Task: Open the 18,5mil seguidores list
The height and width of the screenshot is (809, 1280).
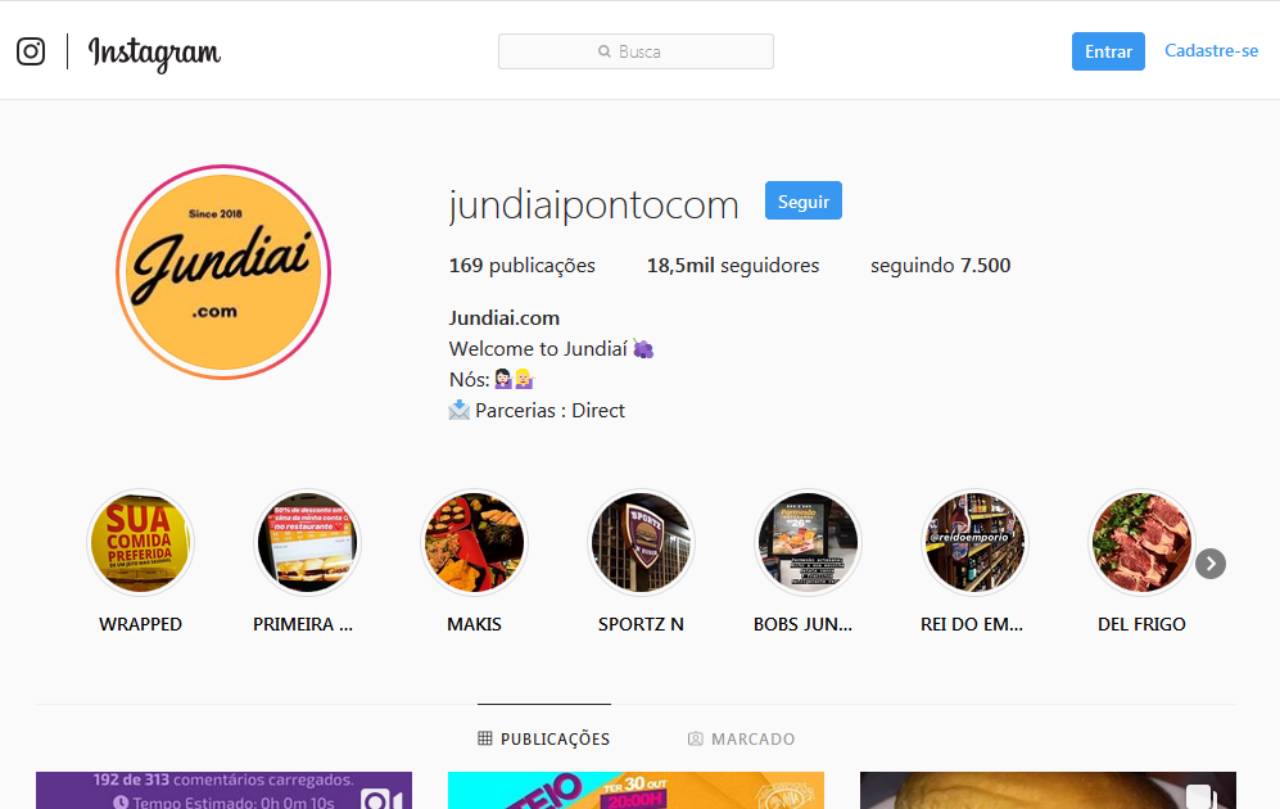Action: (x=733, y=266)
